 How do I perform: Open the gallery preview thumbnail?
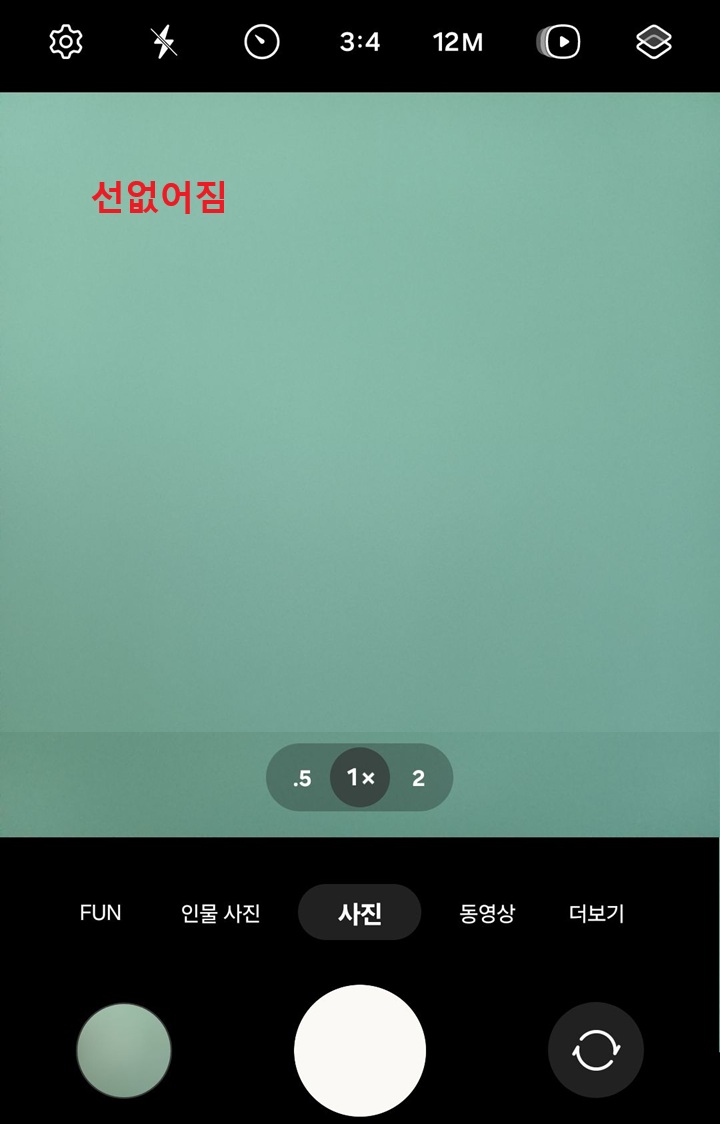point(123,1050)
